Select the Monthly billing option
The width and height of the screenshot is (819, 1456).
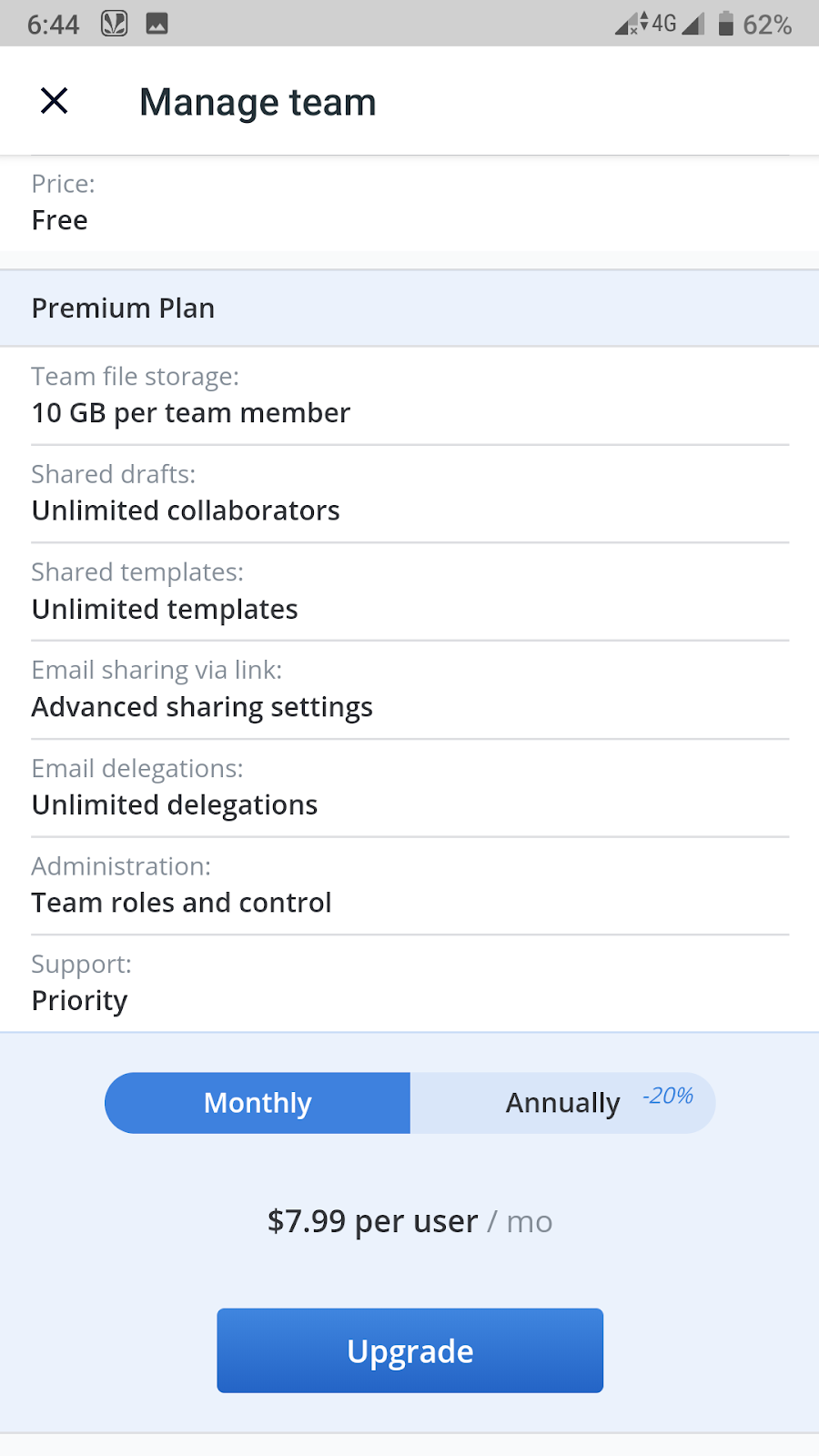258,1103
